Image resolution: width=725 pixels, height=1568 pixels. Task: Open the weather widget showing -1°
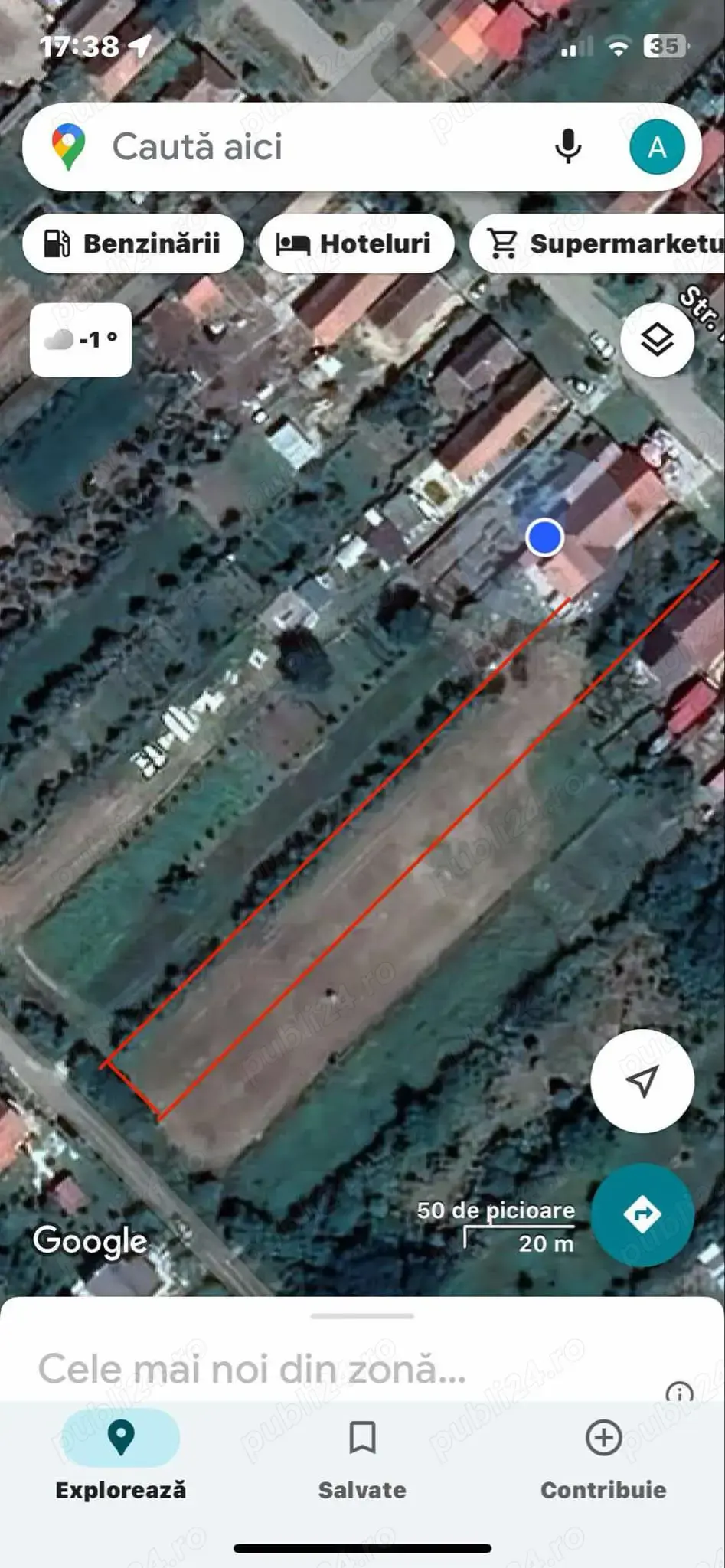point(81,340)
